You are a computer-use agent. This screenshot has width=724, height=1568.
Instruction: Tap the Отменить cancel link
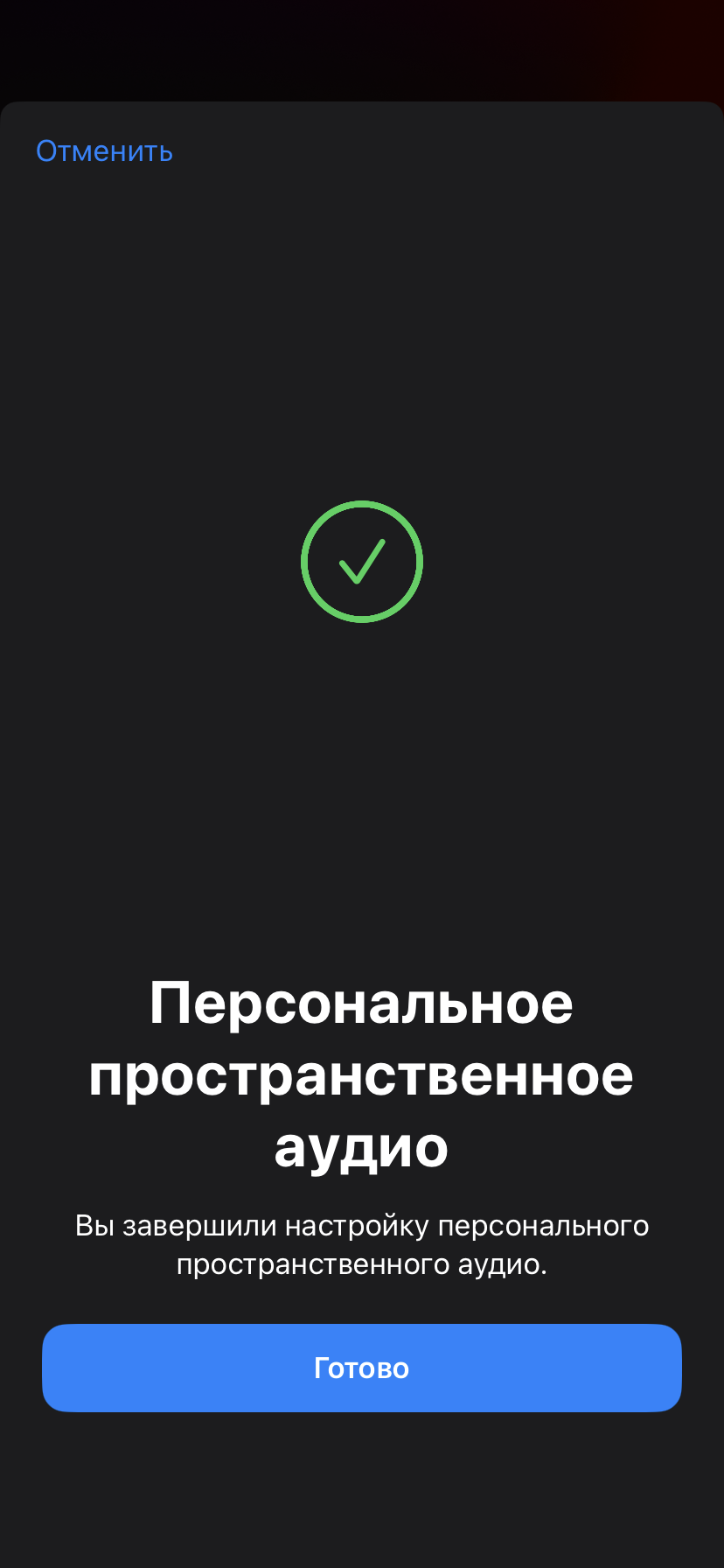point(104,151)
